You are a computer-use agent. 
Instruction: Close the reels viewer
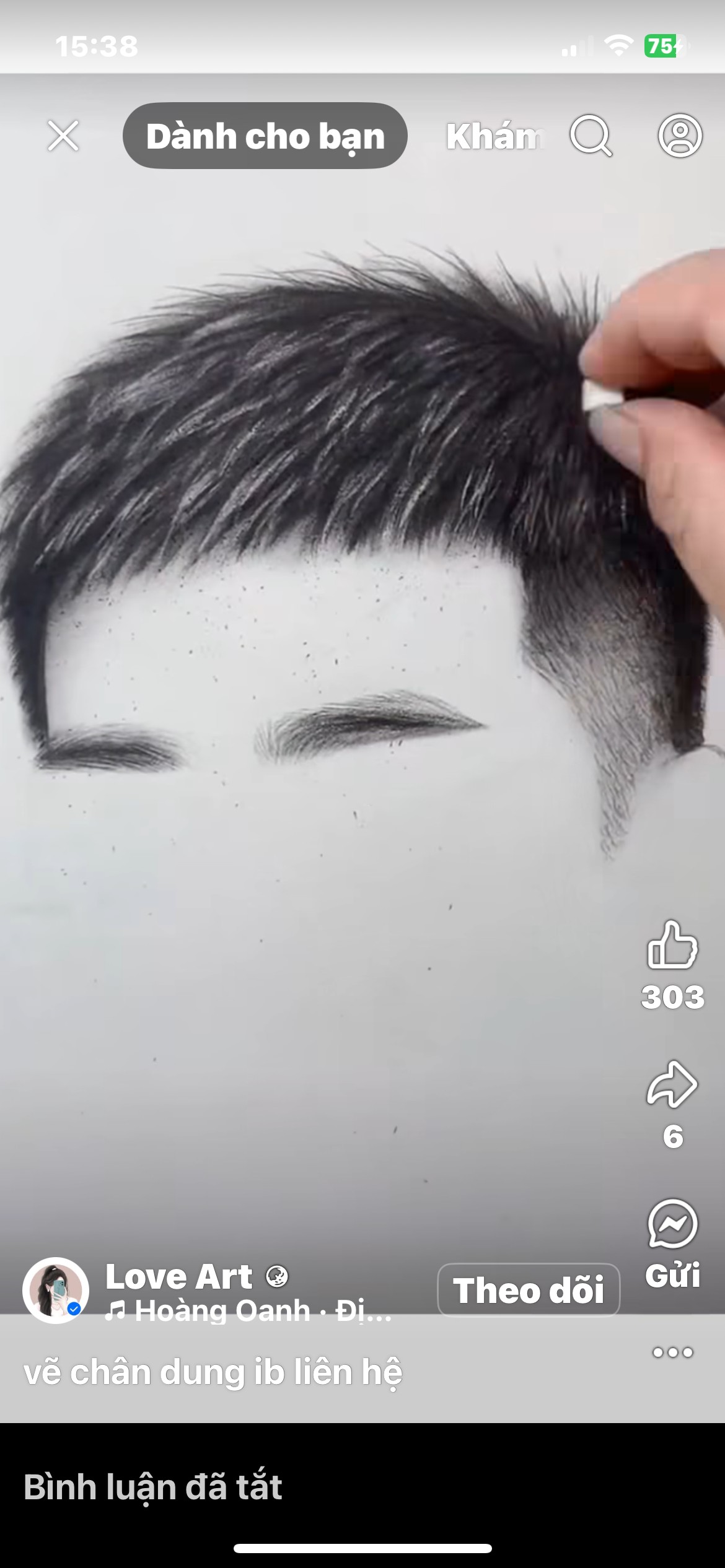(x=63, y=136)
